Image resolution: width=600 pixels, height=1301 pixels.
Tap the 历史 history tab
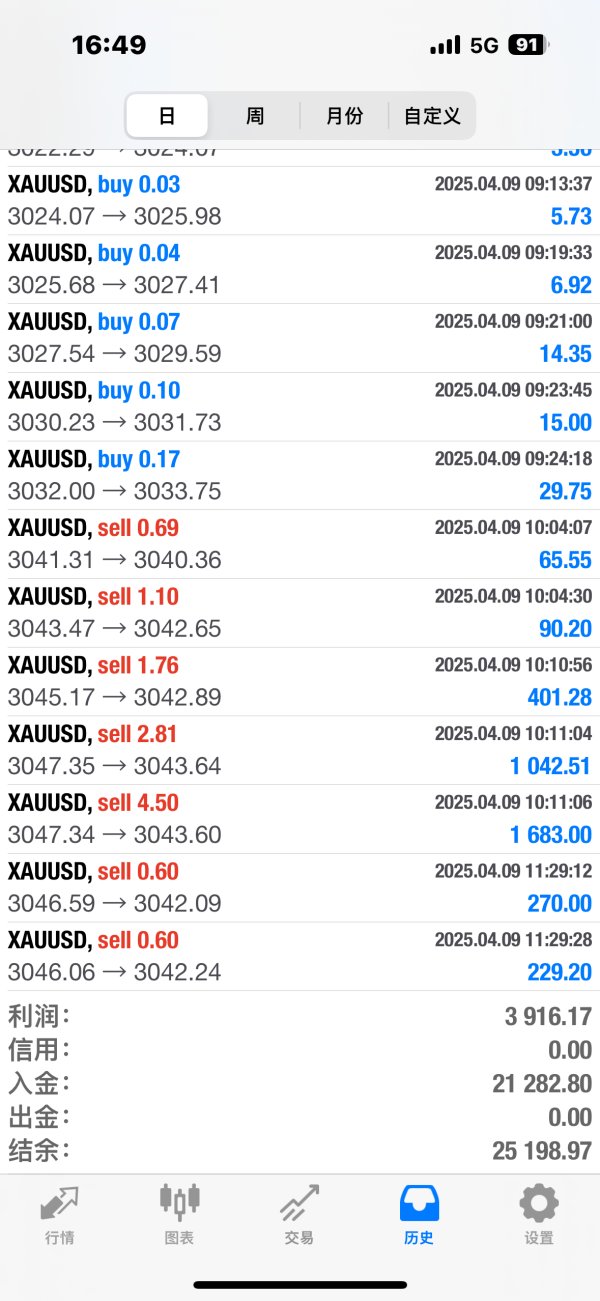click(x=419, y=1215)
